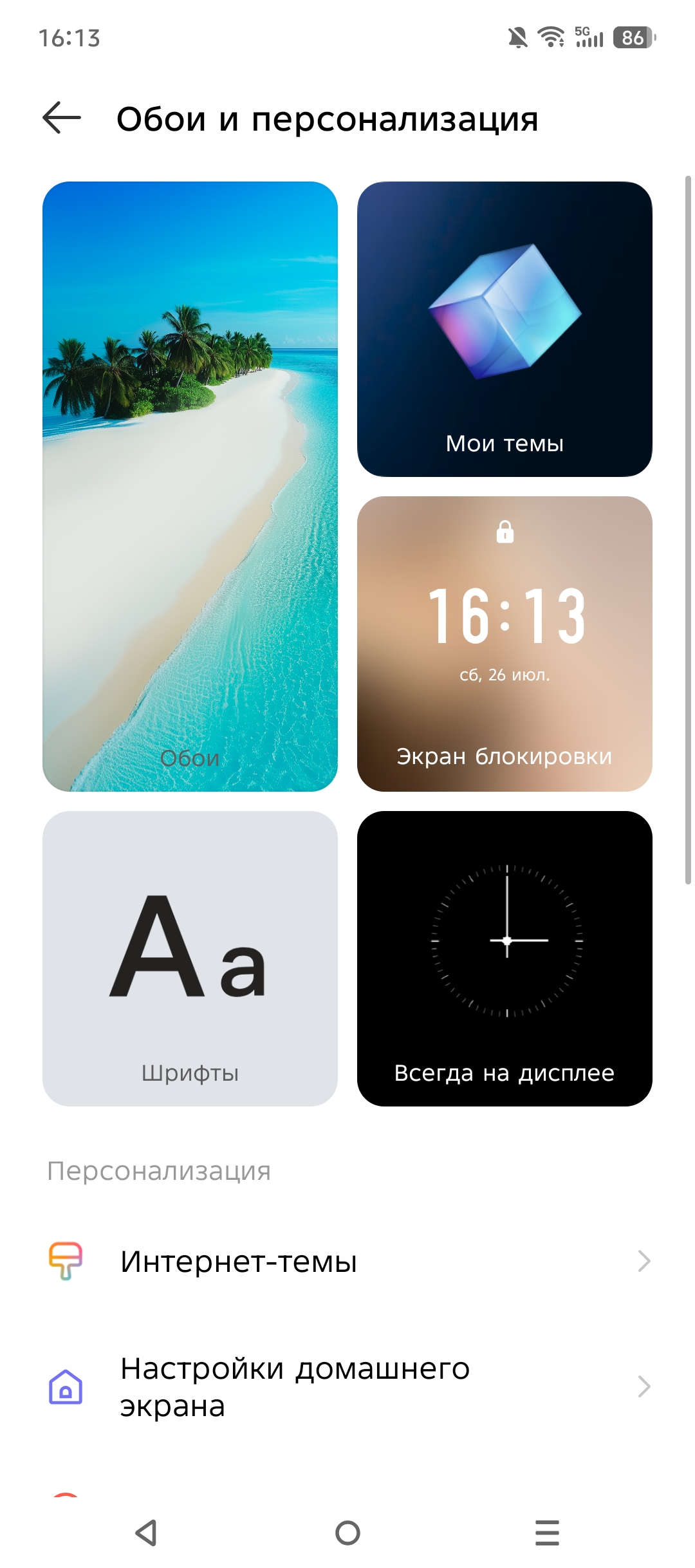The image size is (695, 1568).
Task: Open Интернет-темы row
Action: [347, 1261]
